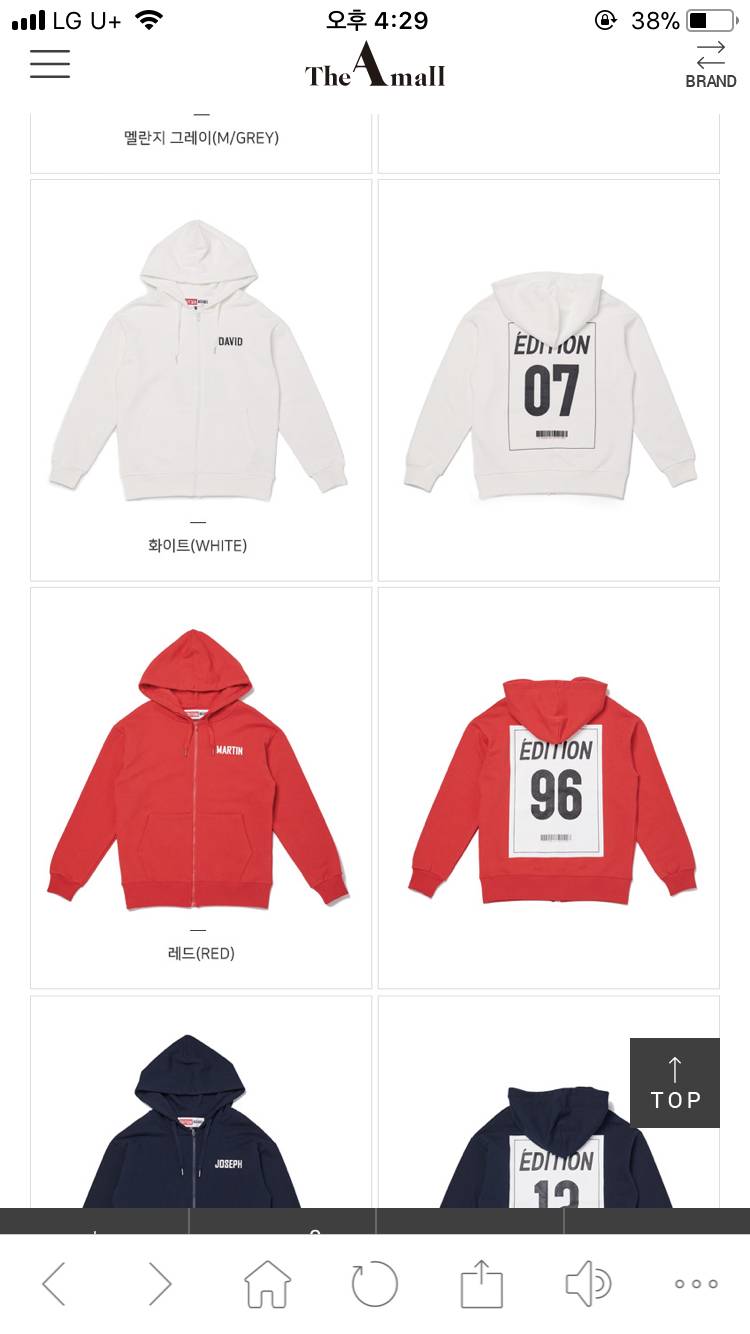Tap The A mall logo
The image size is (750, 1334).
coord(375,68)
